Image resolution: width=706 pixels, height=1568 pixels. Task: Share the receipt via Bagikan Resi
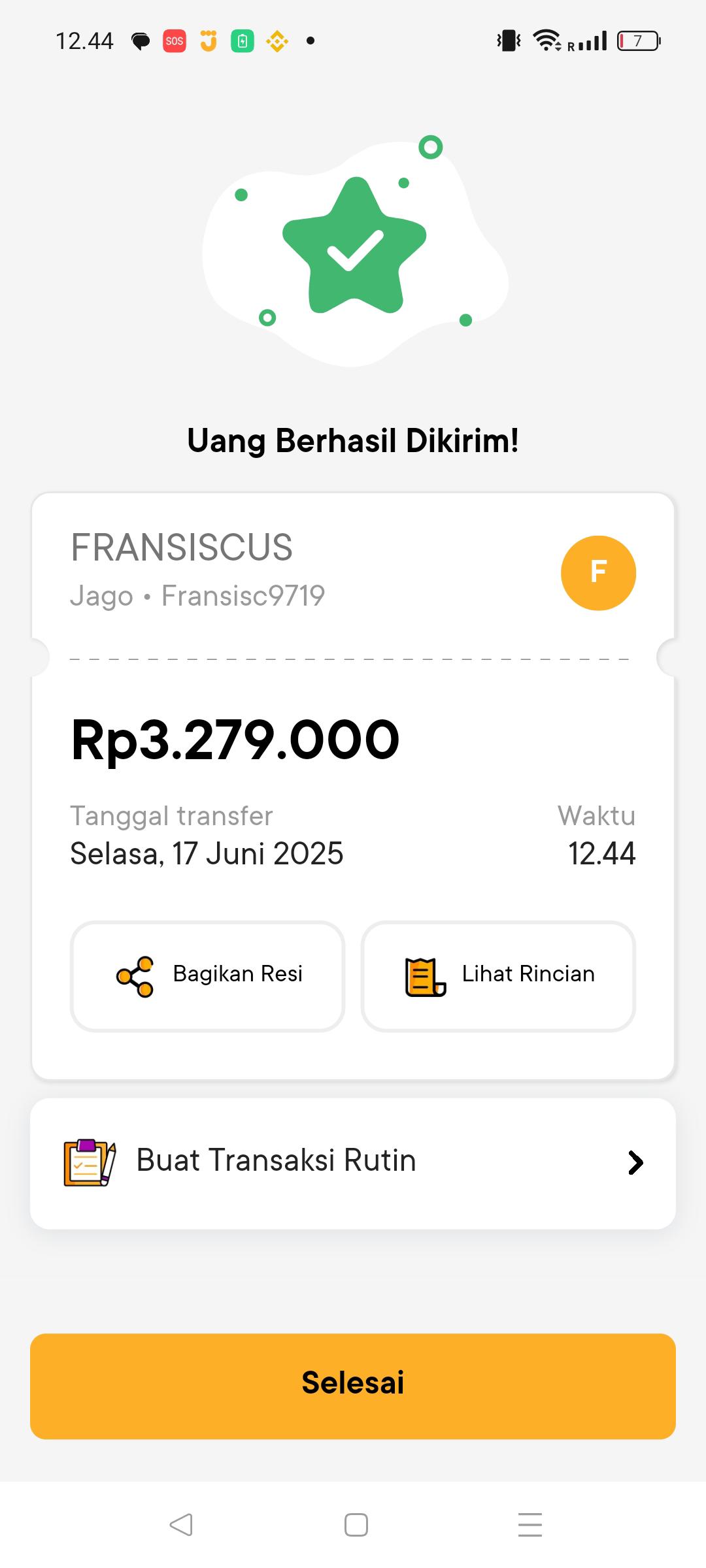(207, 976)
